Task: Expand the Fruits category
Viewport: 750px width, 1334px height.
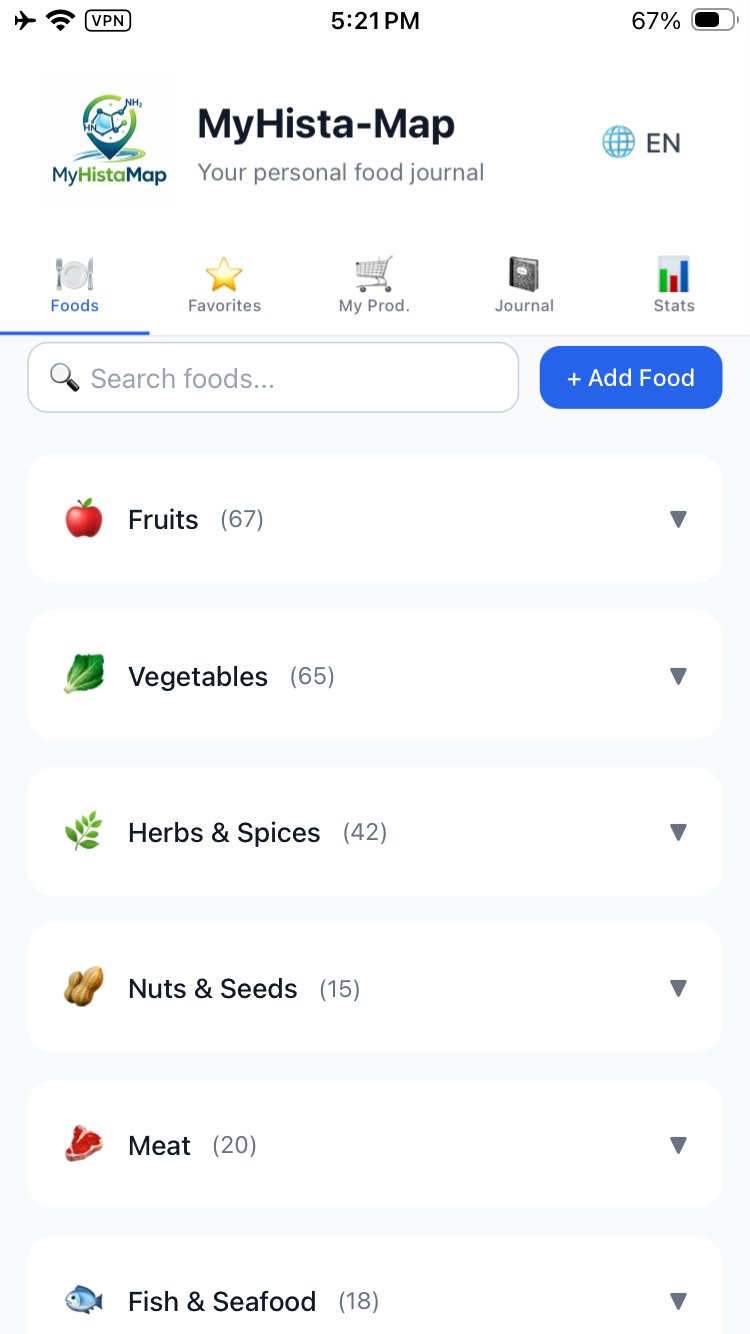Action: tap(678, 519)
